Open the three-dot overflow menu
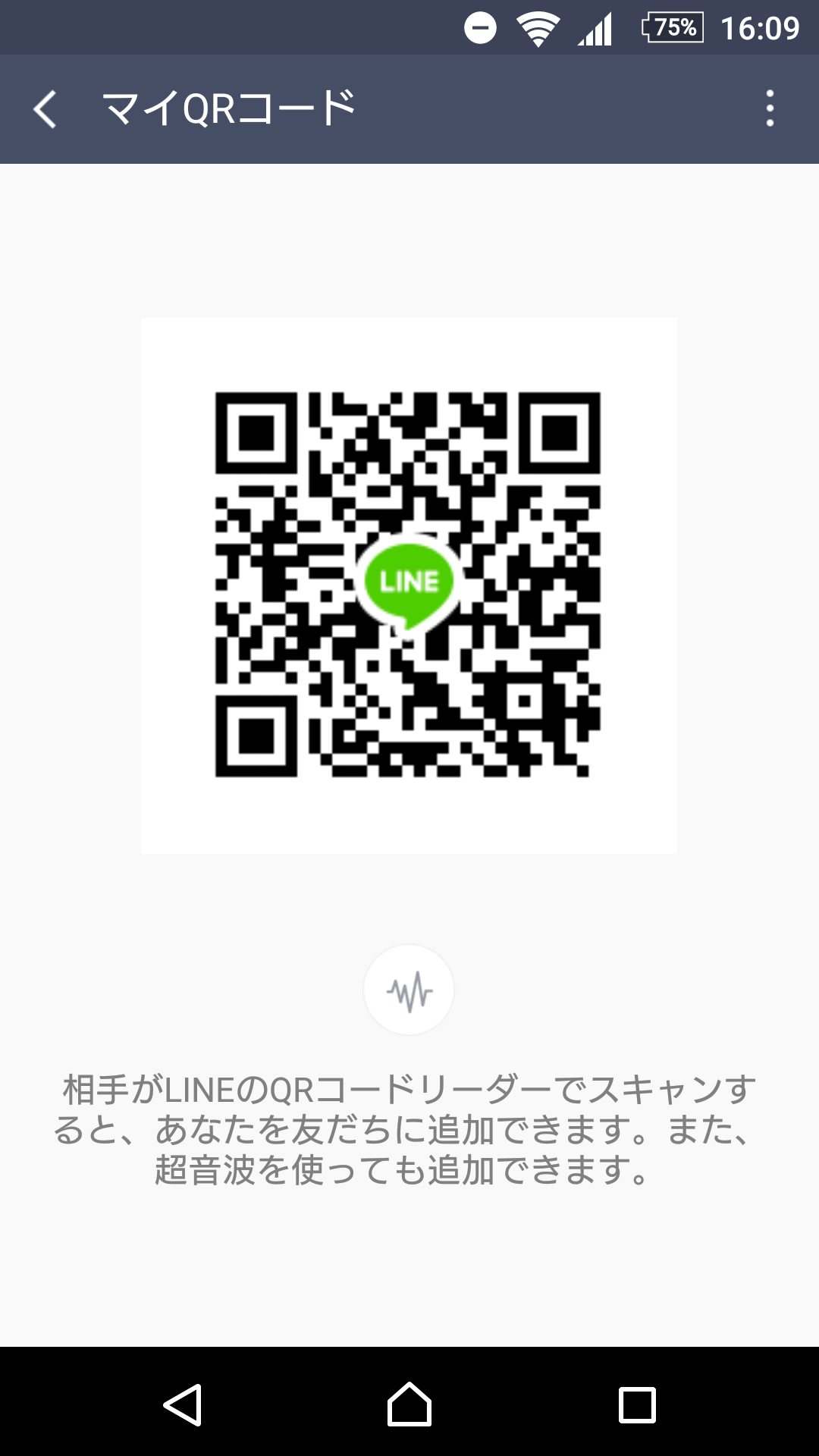 [x=770, y=108]
